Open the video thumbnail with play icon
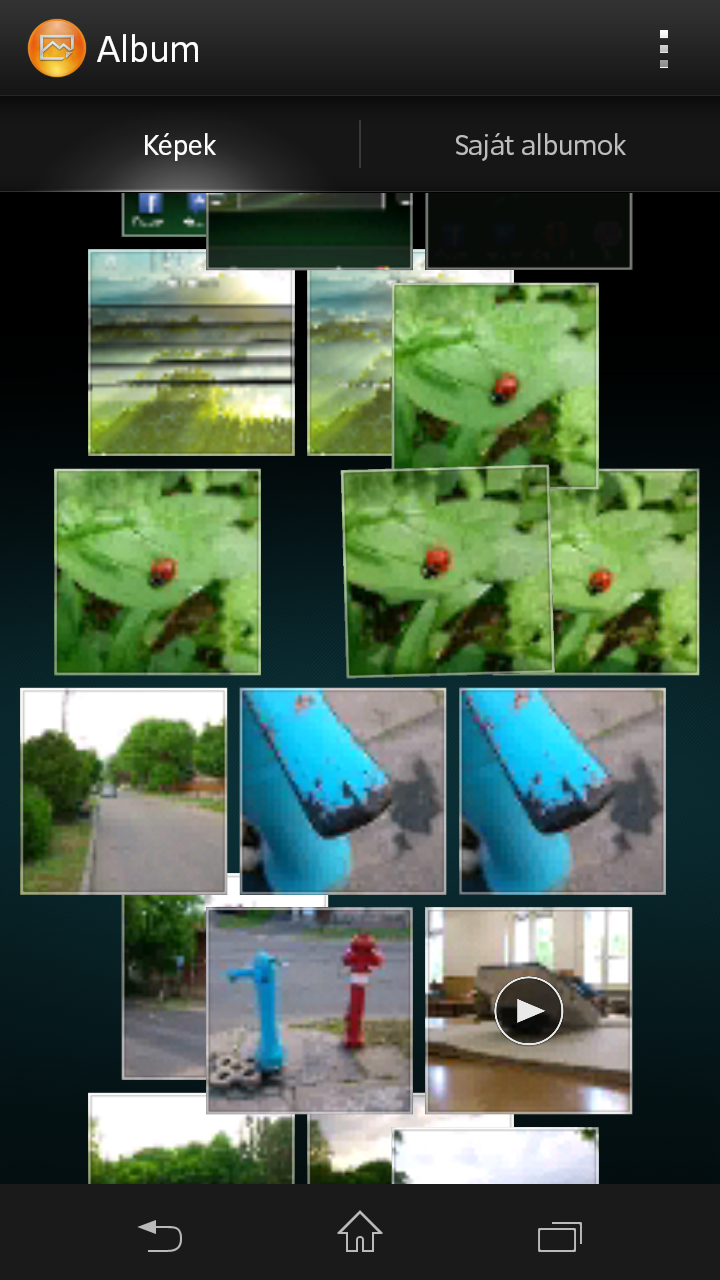This screenshot has width=720, height=1280. click(528, 1010)
